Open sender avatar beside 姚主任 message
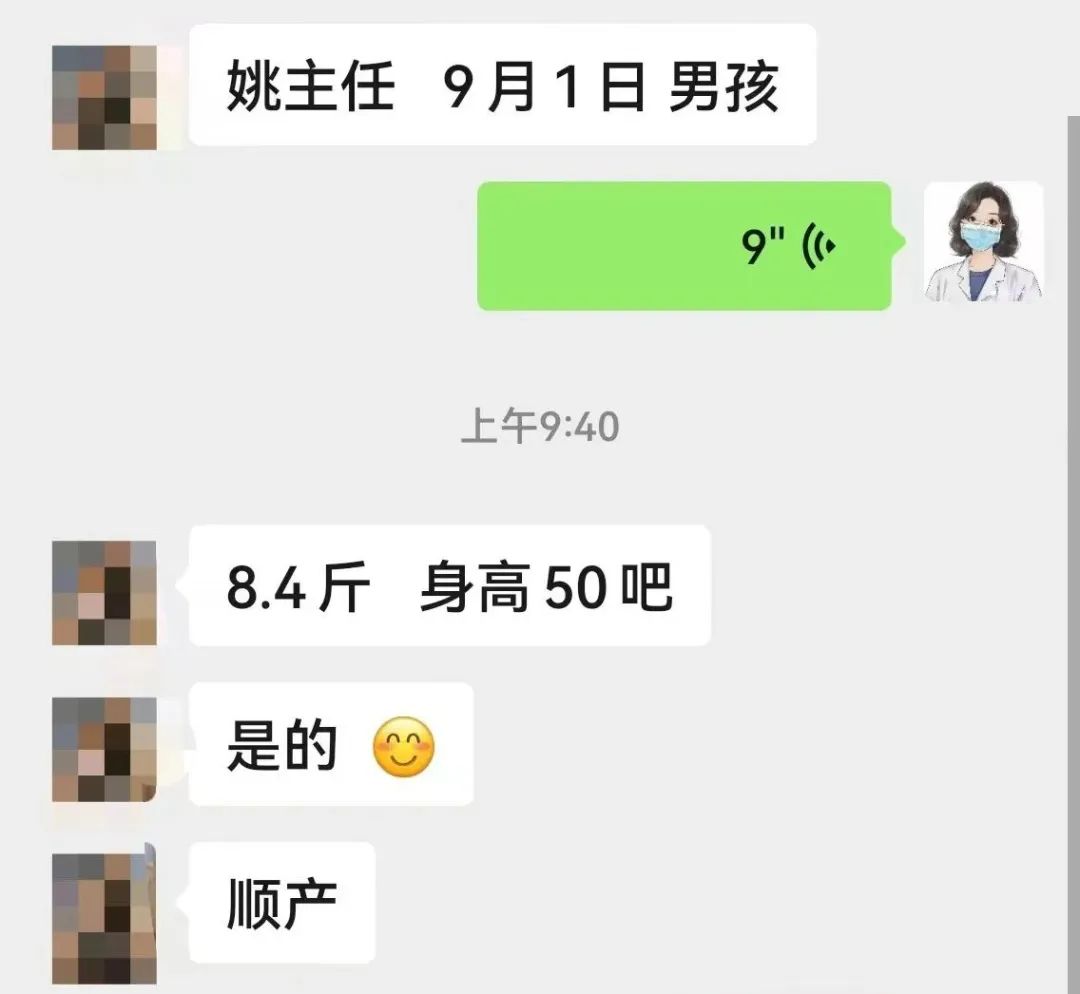Screen dimensions: 1080x994 click(x=104, y=98)
